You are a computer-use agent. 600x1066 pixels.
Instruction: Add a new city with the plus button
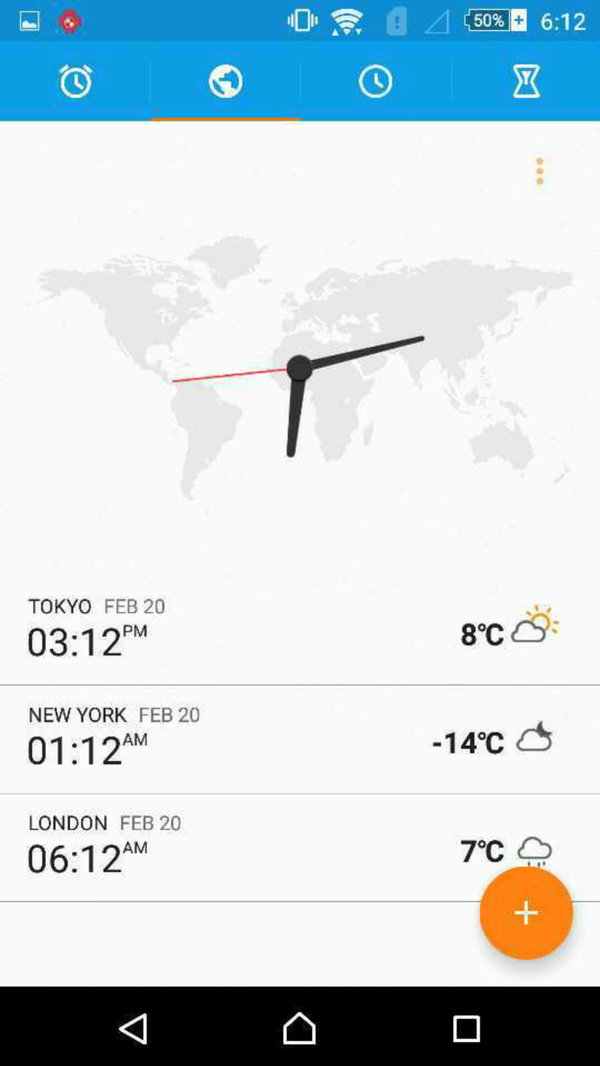click(525, 912)
